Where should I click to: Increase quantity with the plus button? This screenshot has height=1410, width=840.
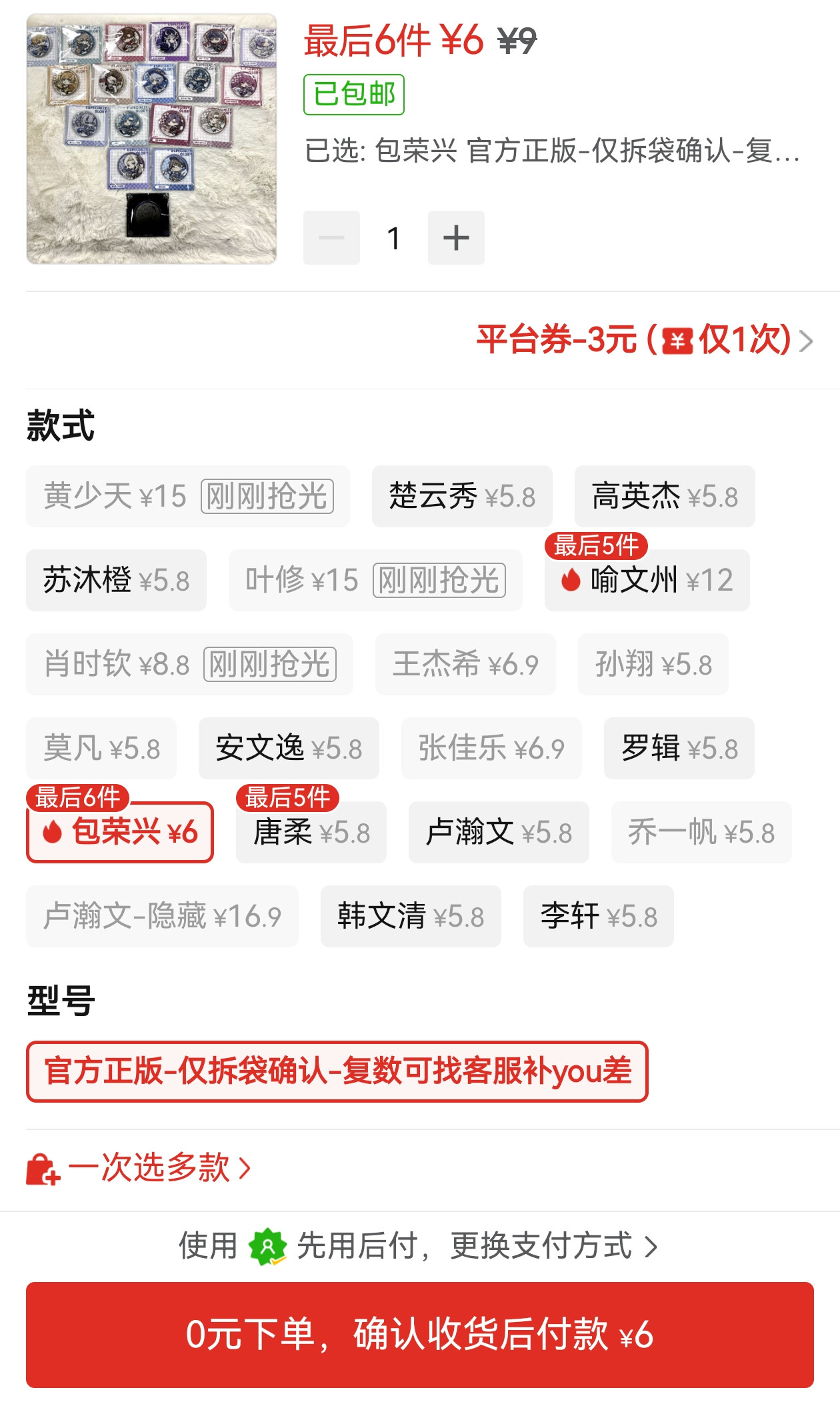coord(456,238)
